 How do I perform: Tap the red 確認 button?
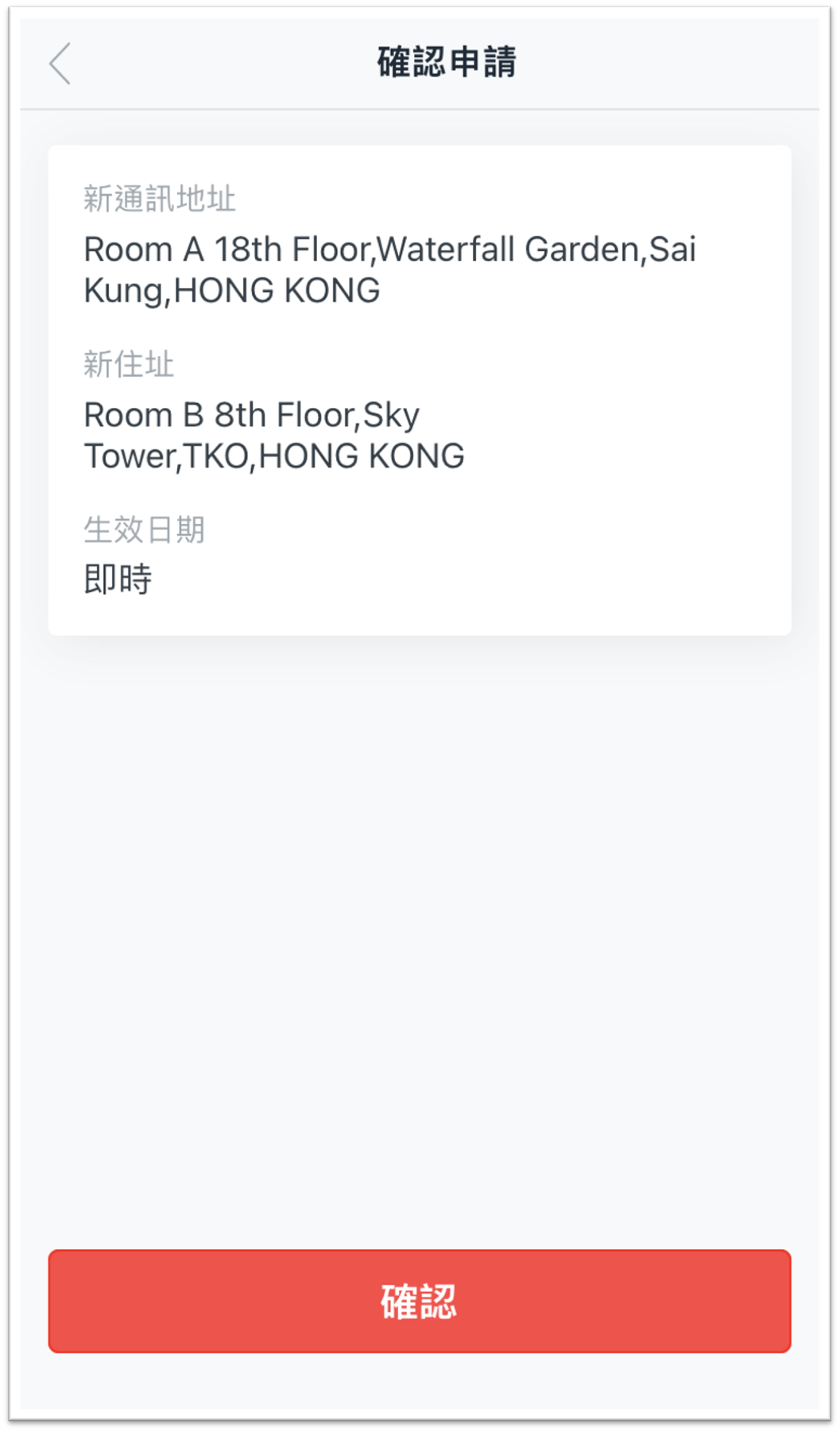coord(419,1301)
